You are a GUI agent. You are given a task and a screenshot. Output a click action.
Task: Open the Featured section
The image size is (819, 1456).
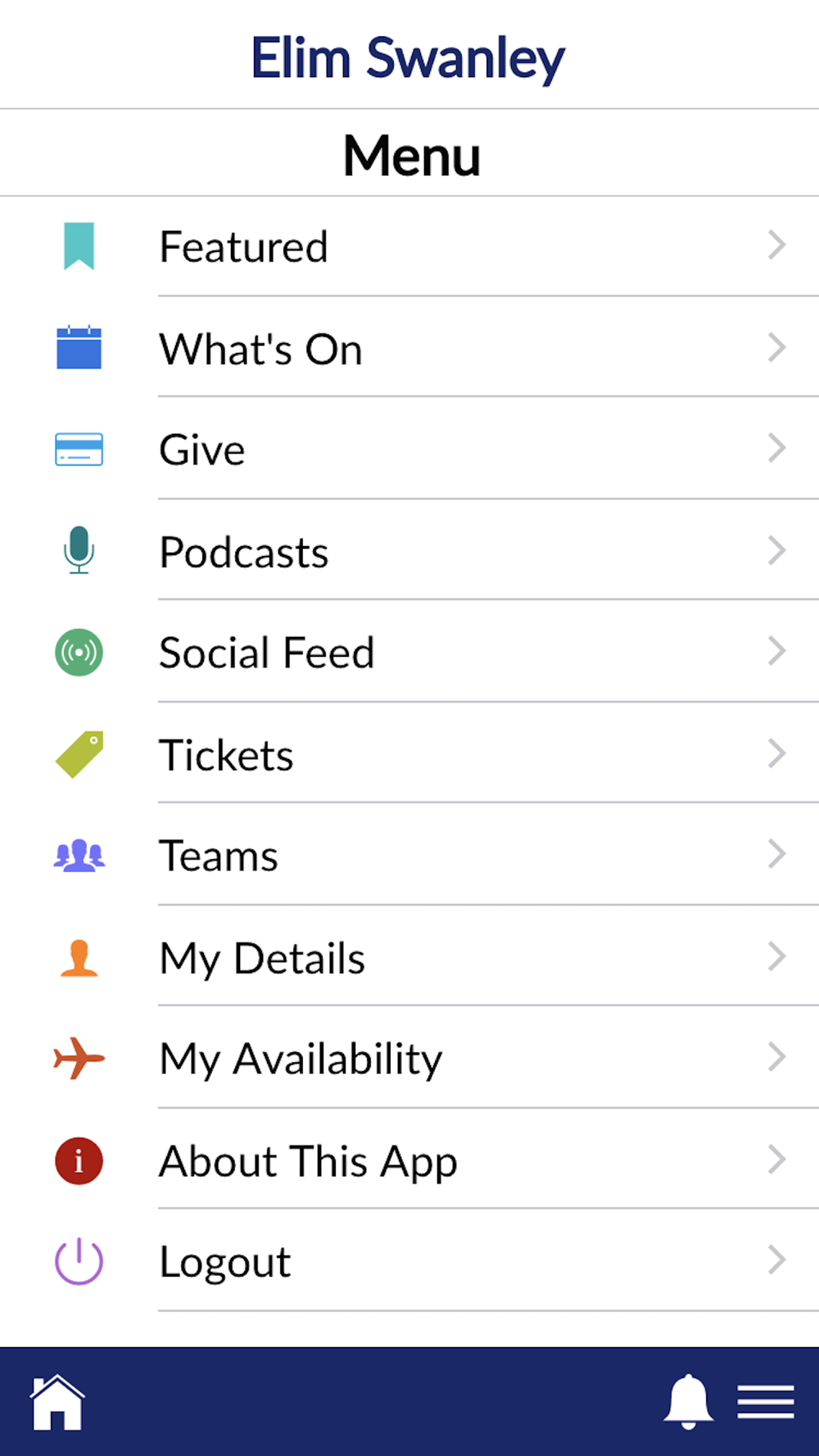pos(409,246)
